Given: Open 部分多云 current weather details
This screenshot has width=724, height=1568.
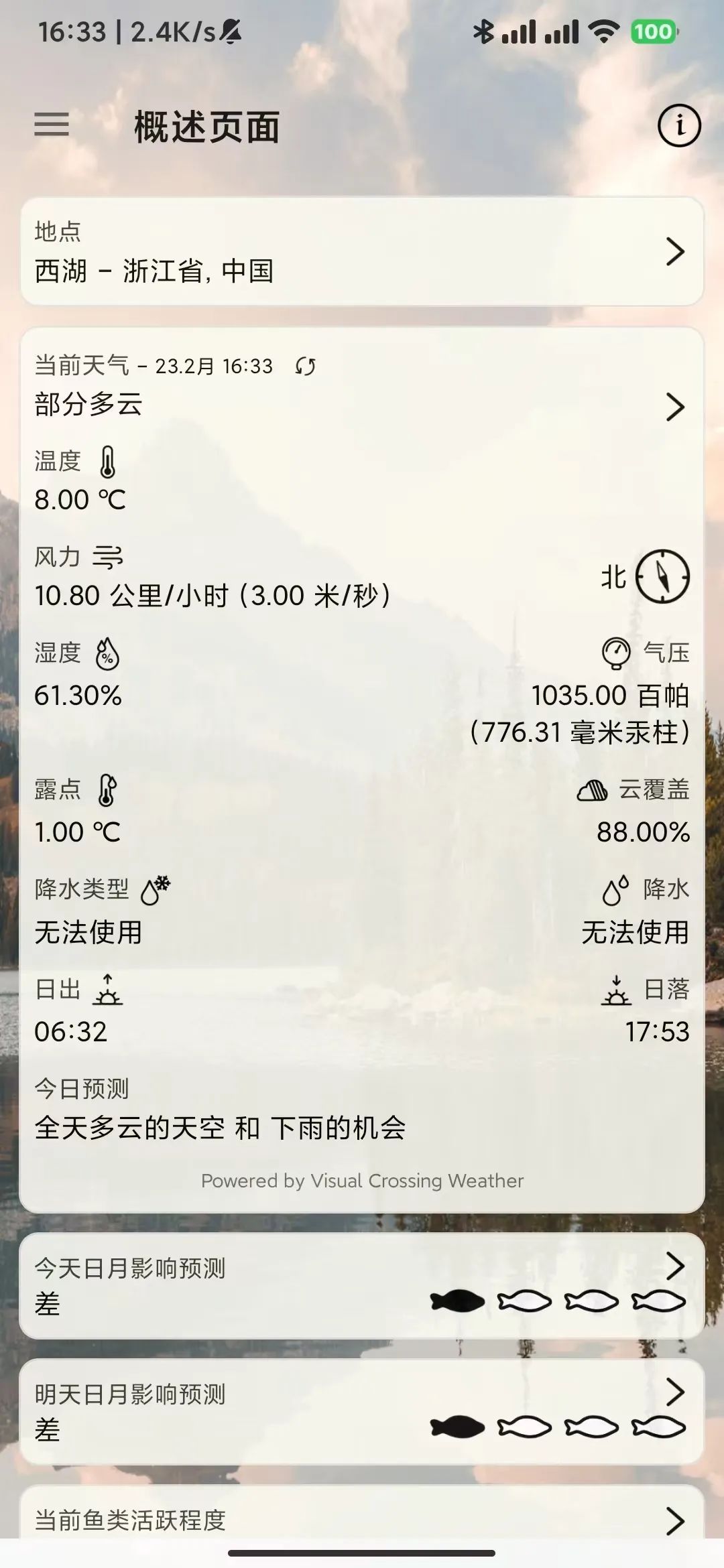Looking at the screenshot, I should [674, 407].
